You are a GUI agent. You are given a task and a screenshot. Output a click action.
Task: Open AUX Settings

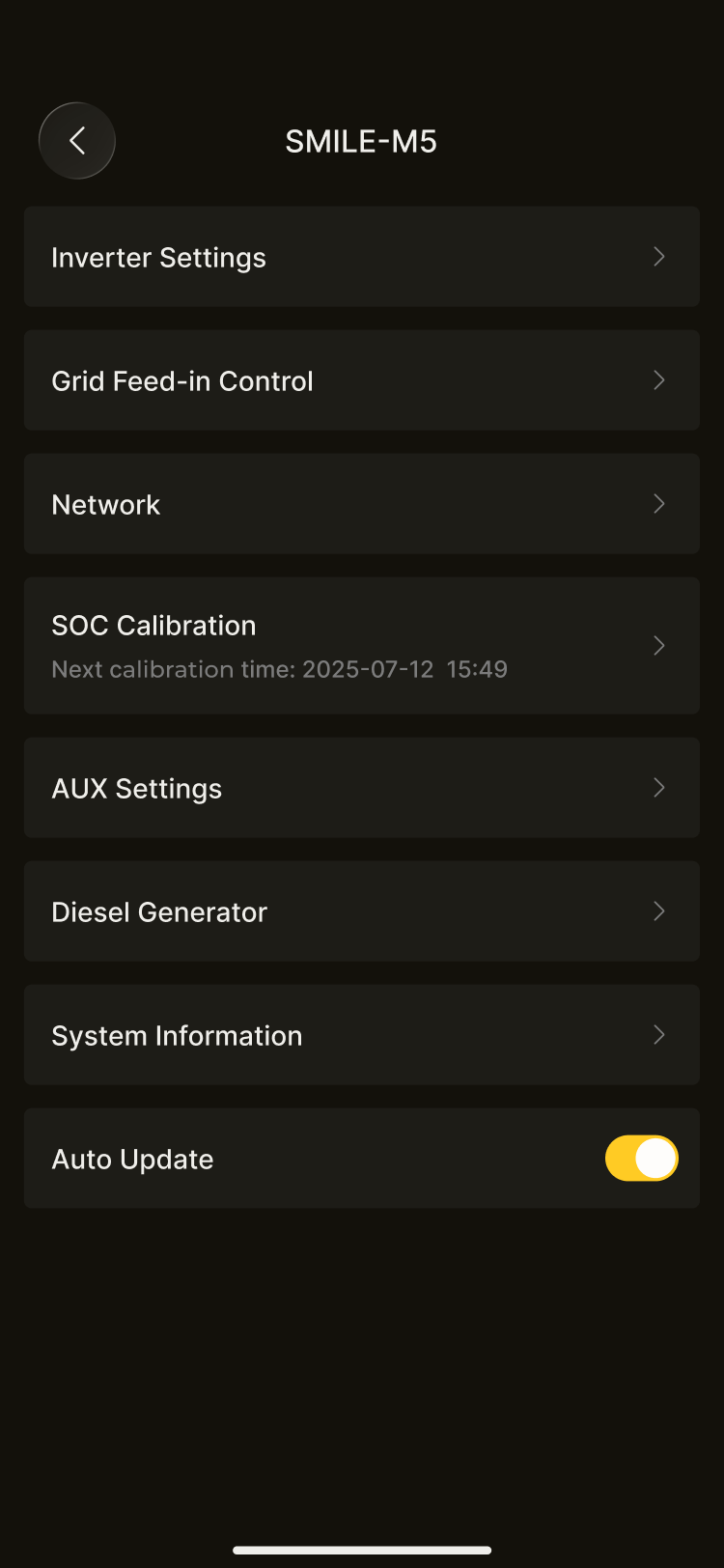tap(361, 788)
